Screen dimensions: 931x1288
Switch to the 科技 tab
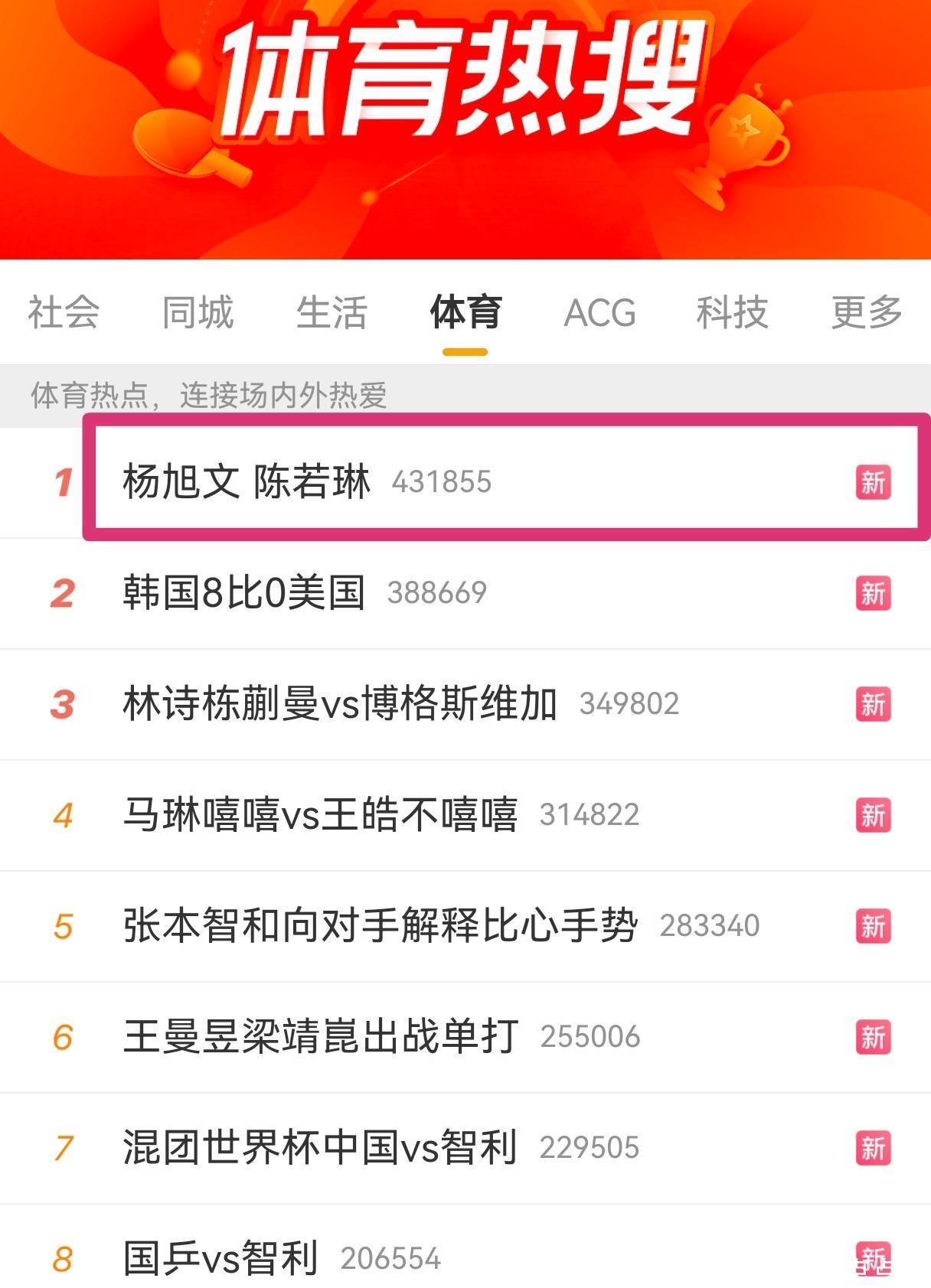(x=732, y=312)
